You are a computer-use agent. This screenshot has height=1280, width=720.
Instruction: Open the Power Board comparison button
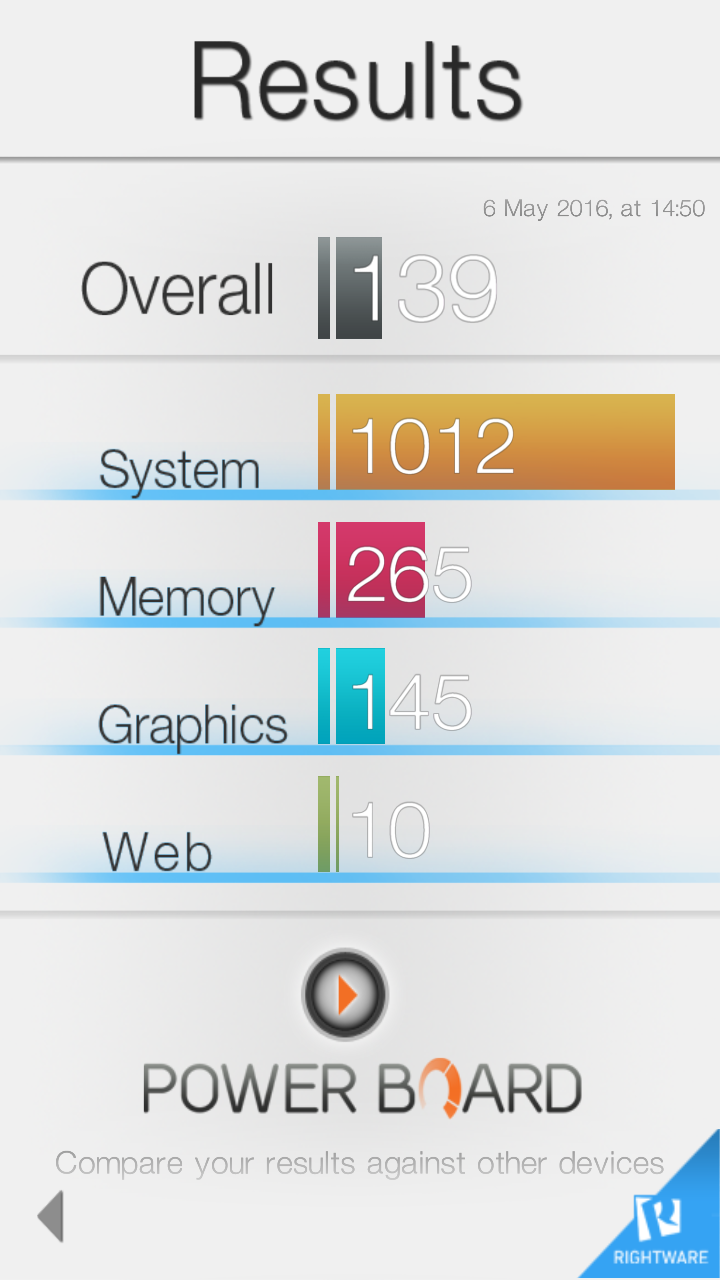pos(345,994)
